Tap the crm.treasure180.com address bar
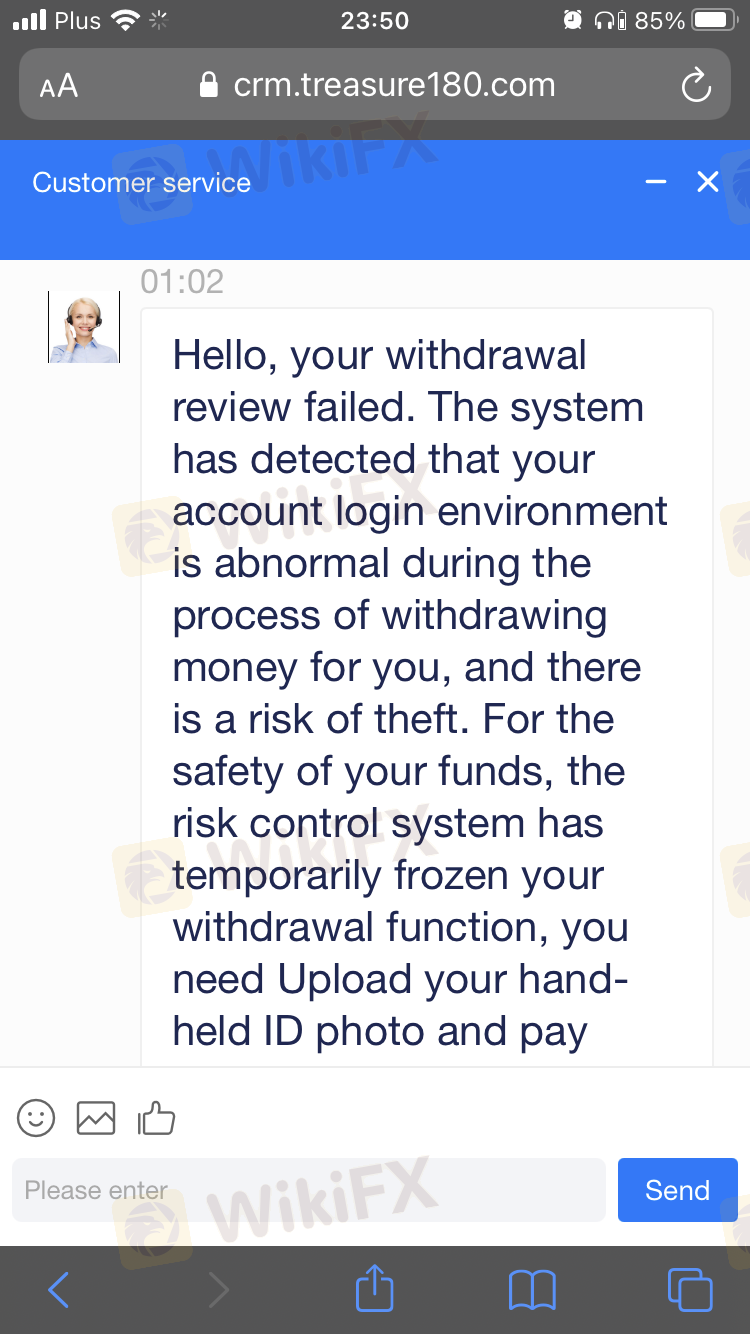This screenshot has width=750, height=1334. (x=377, y=85)
